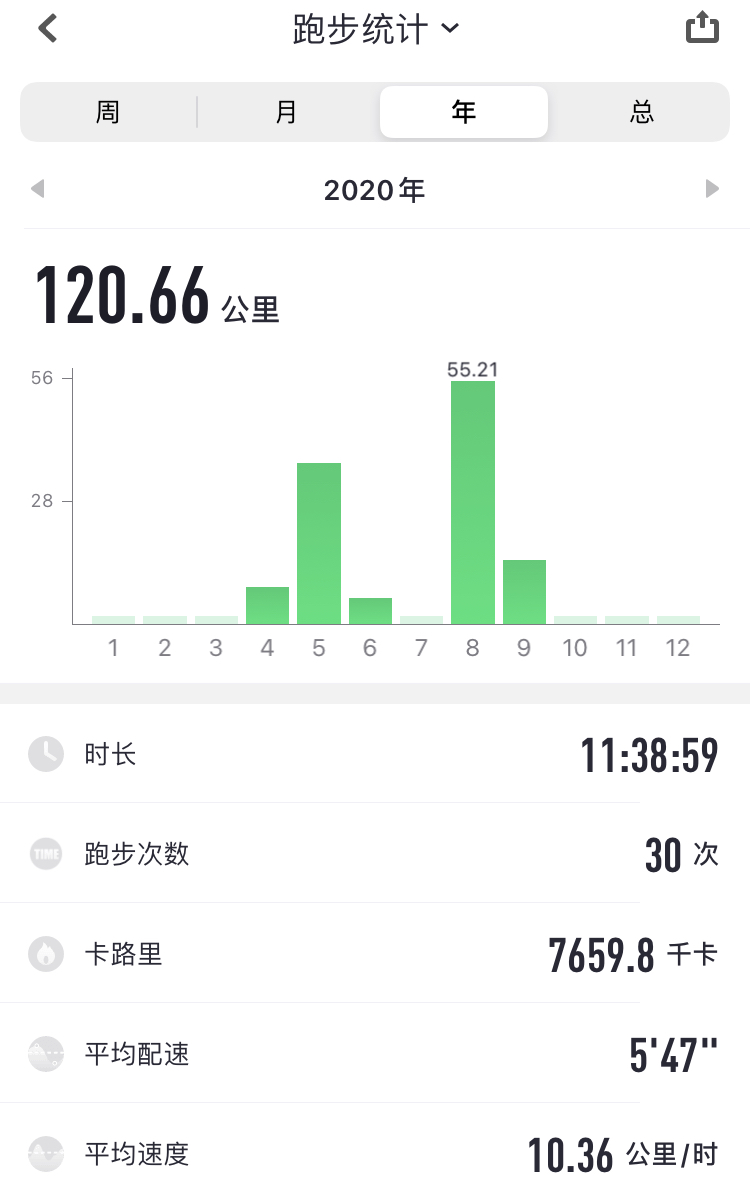Tap the month 4 bar in chart
The width and height of the screenshot is (750, 1196).
[267, 605]
